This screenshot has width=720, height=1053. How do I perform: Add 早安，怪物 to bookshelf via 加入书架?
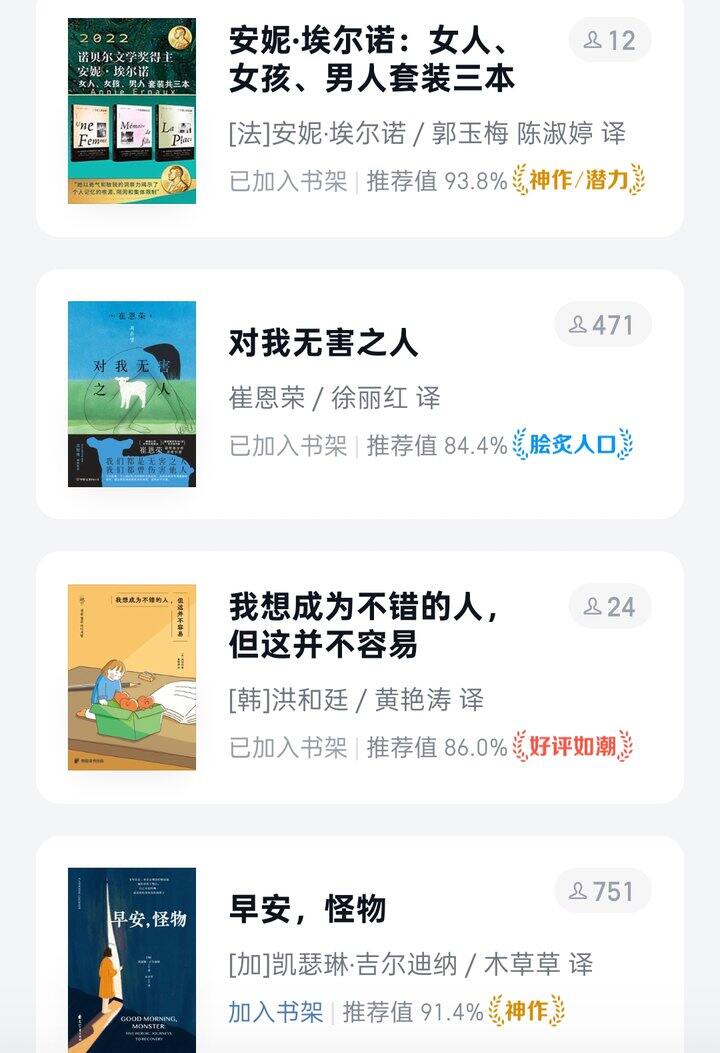tap(276, 1011)
